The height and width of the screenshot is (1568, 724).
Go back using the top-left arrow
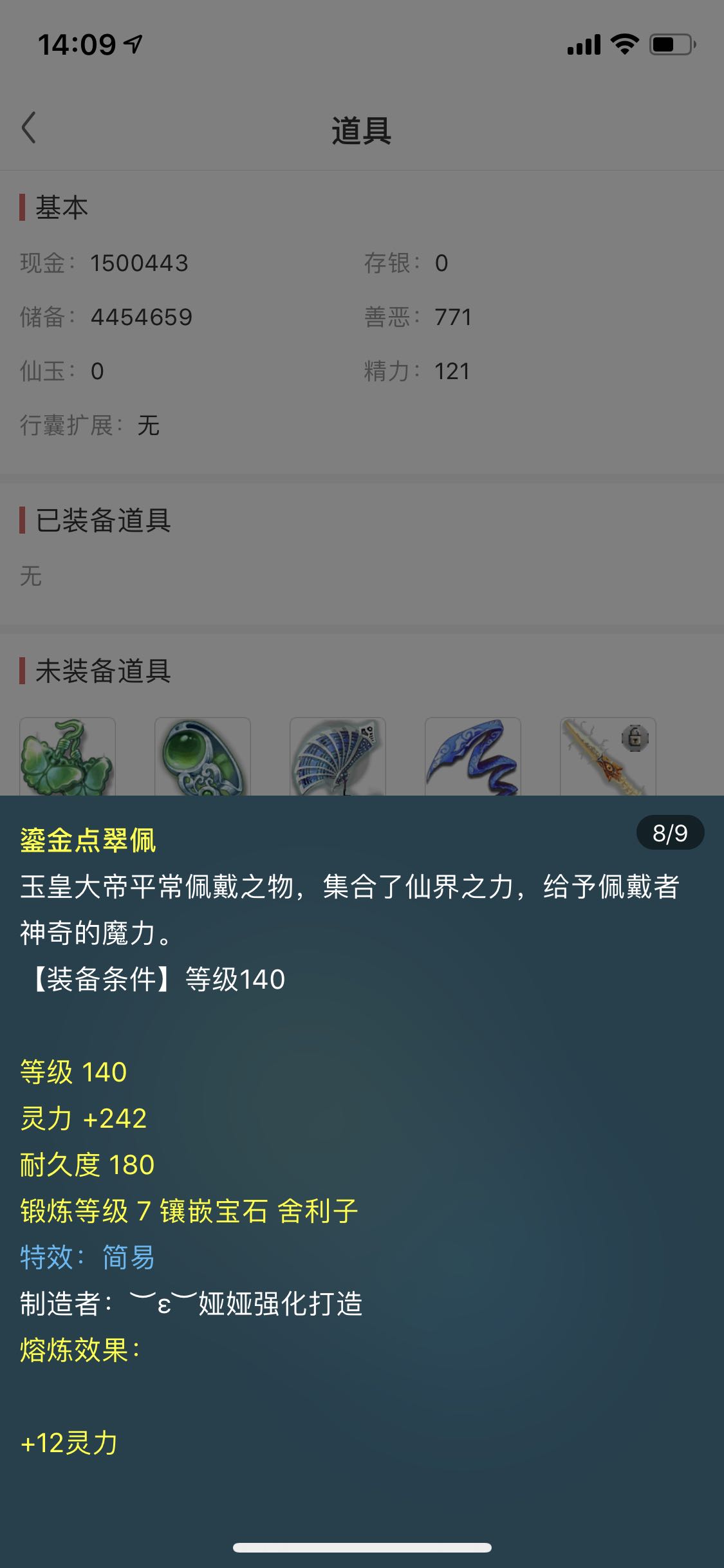29,128
